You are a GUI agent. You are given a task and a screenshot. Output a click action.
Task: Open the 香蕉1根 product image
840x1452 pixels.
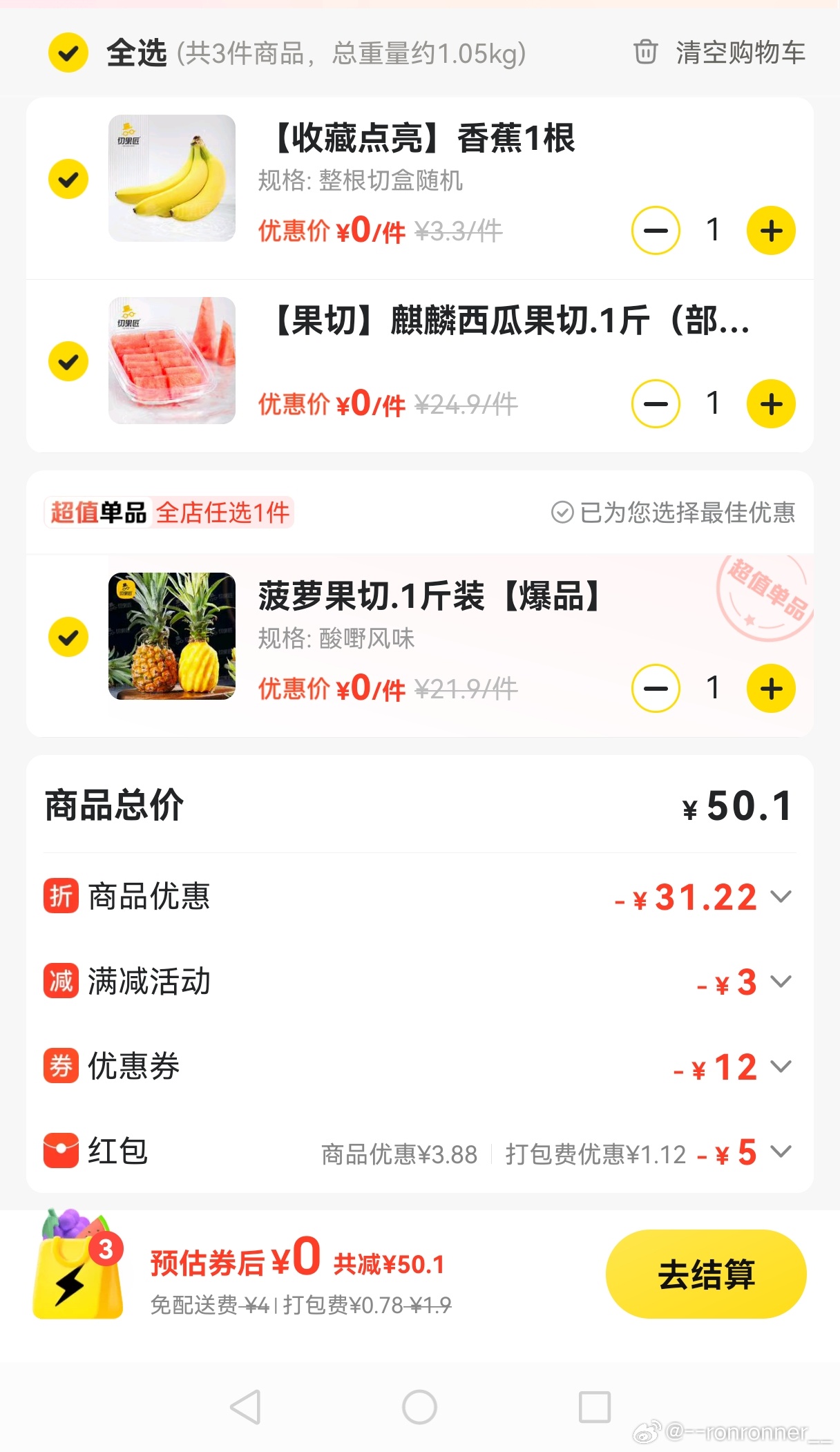[172, 178]
